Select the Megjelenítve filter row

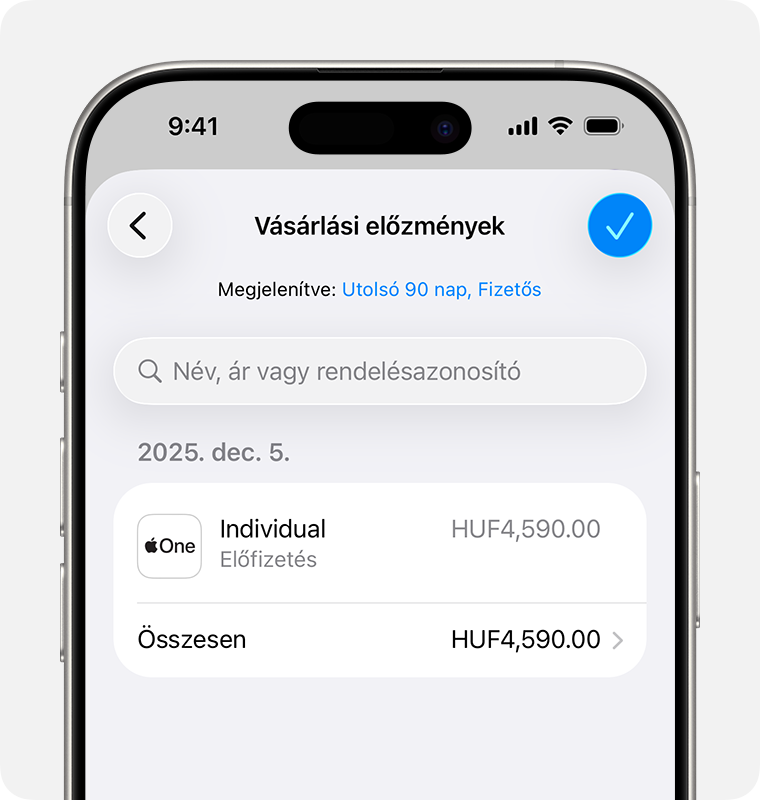pyautogui.click(x=379, y=289)
